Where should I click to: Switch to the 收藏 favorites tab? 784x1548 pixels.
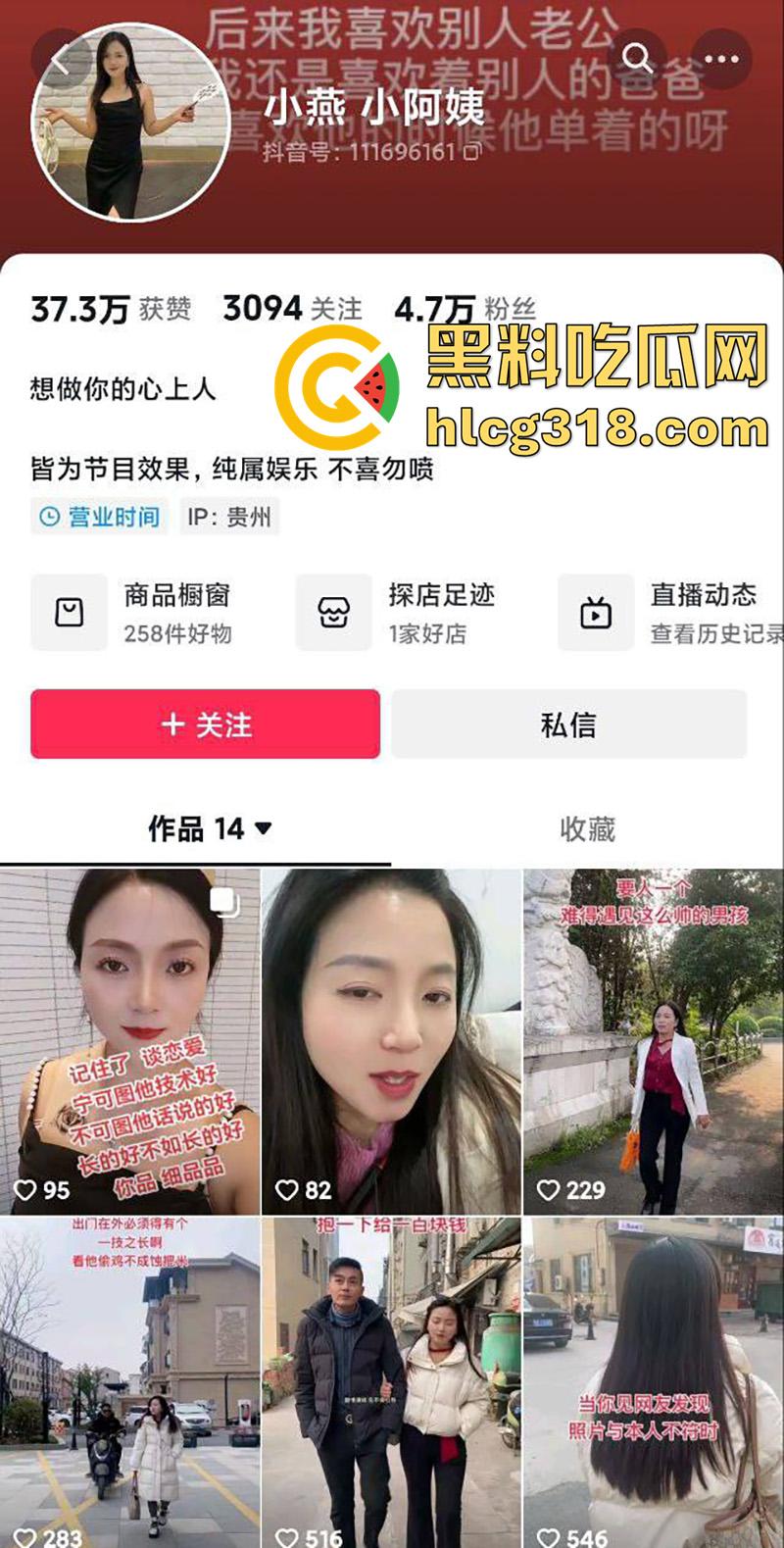click(x=588, y=828)
